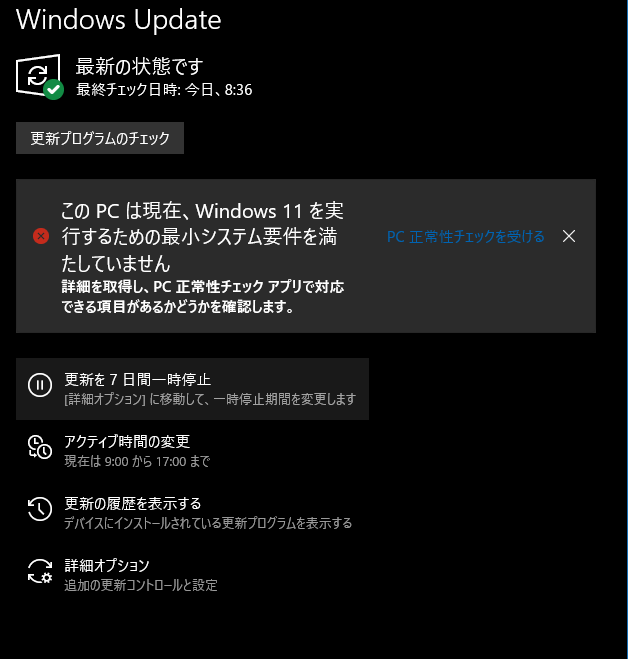The height and width of the screenshot is (659, 628).
Task: Tap 更新プログラムのチェック button
Action: [100, 138]
